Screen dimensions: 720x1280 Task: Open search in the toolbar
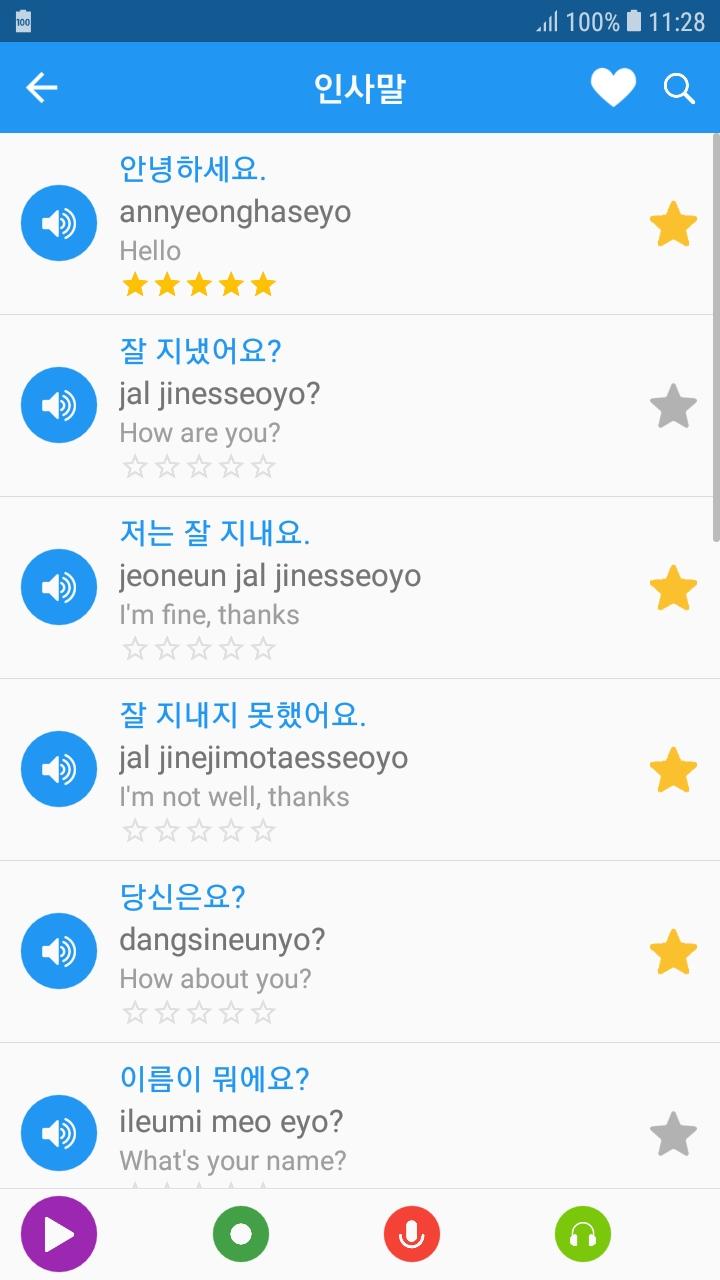tap(679, 87)
